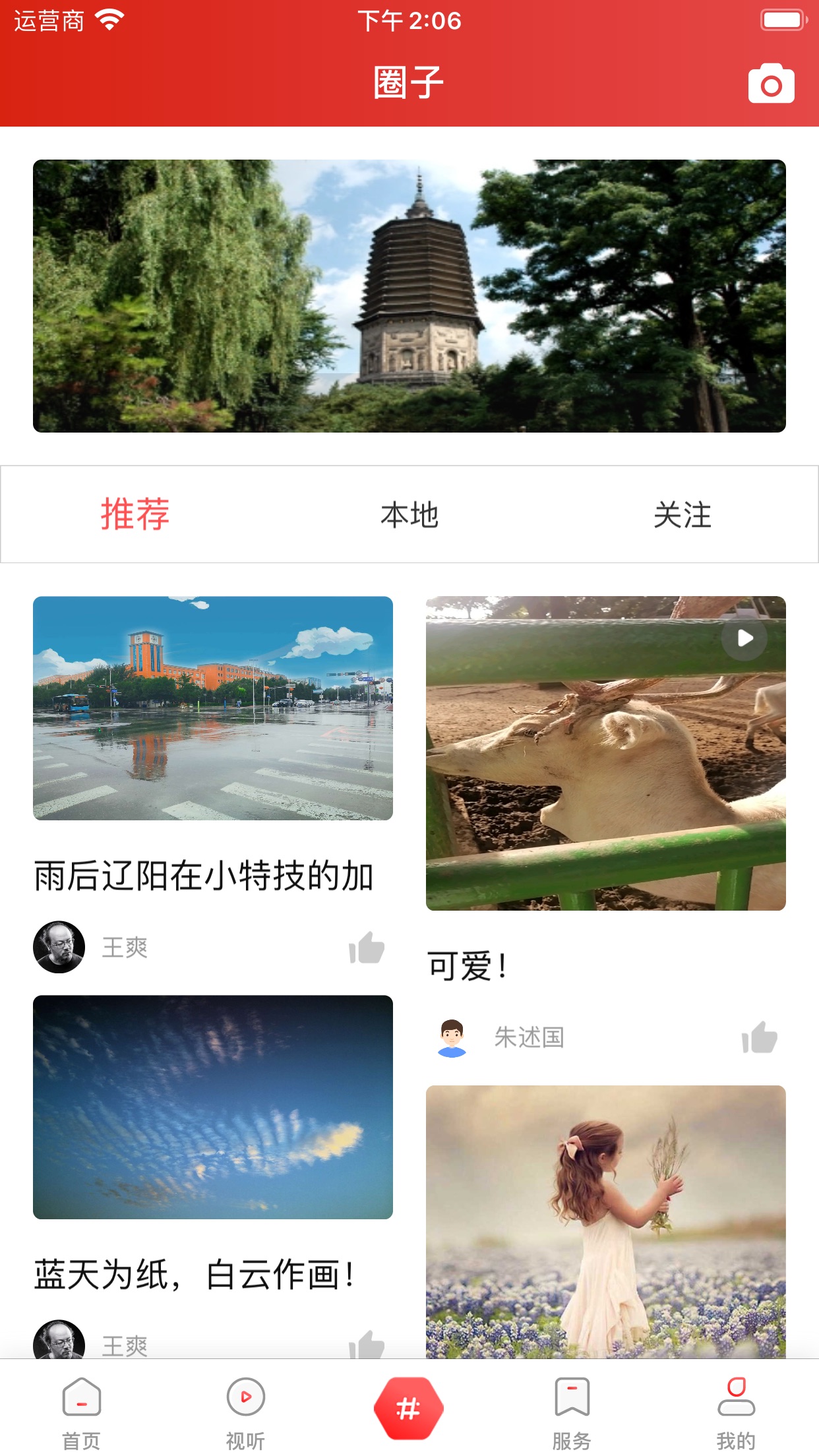Open the pagoda banner image
The image size is (819, 1456).
click(409, 295)
